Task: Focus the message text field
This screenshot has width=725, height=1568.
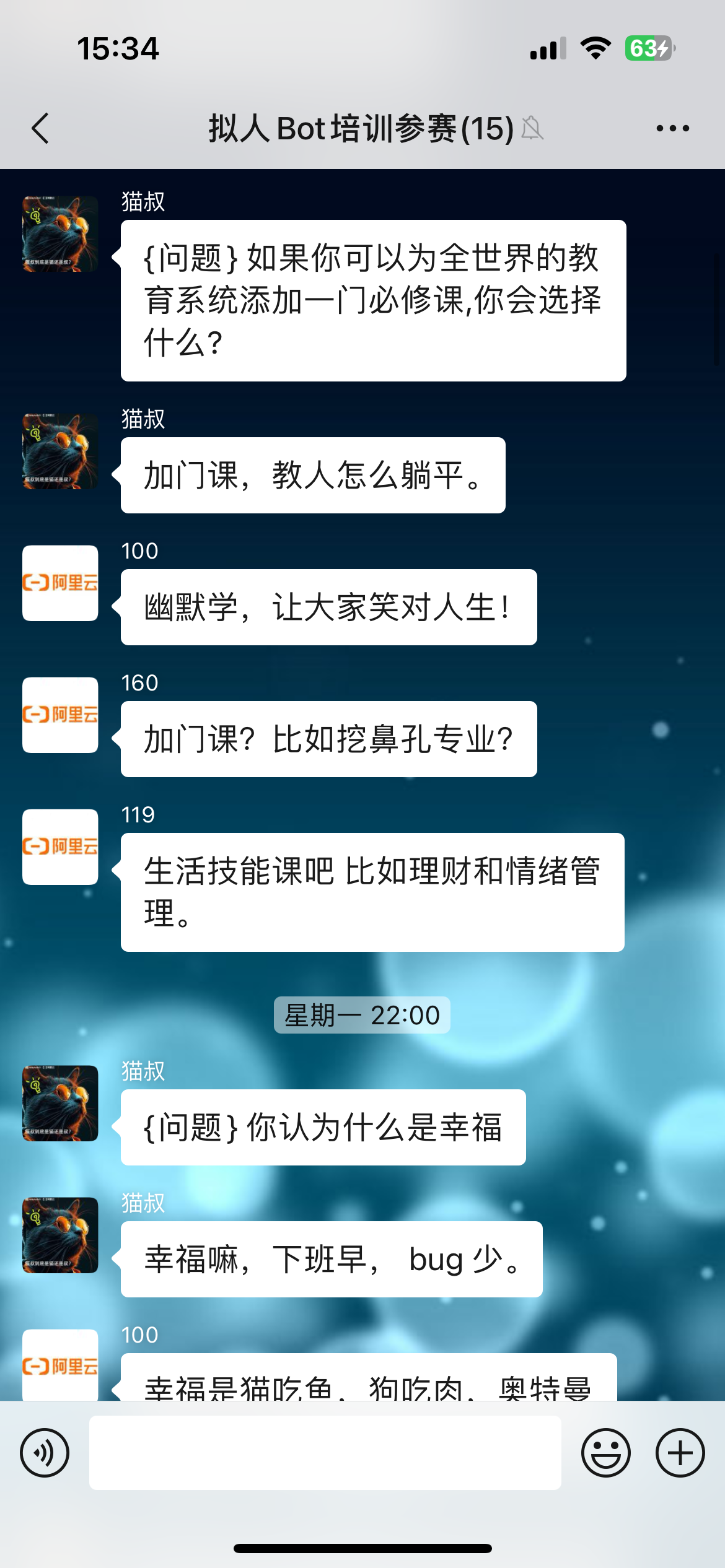Action: tap(325, 1453)
